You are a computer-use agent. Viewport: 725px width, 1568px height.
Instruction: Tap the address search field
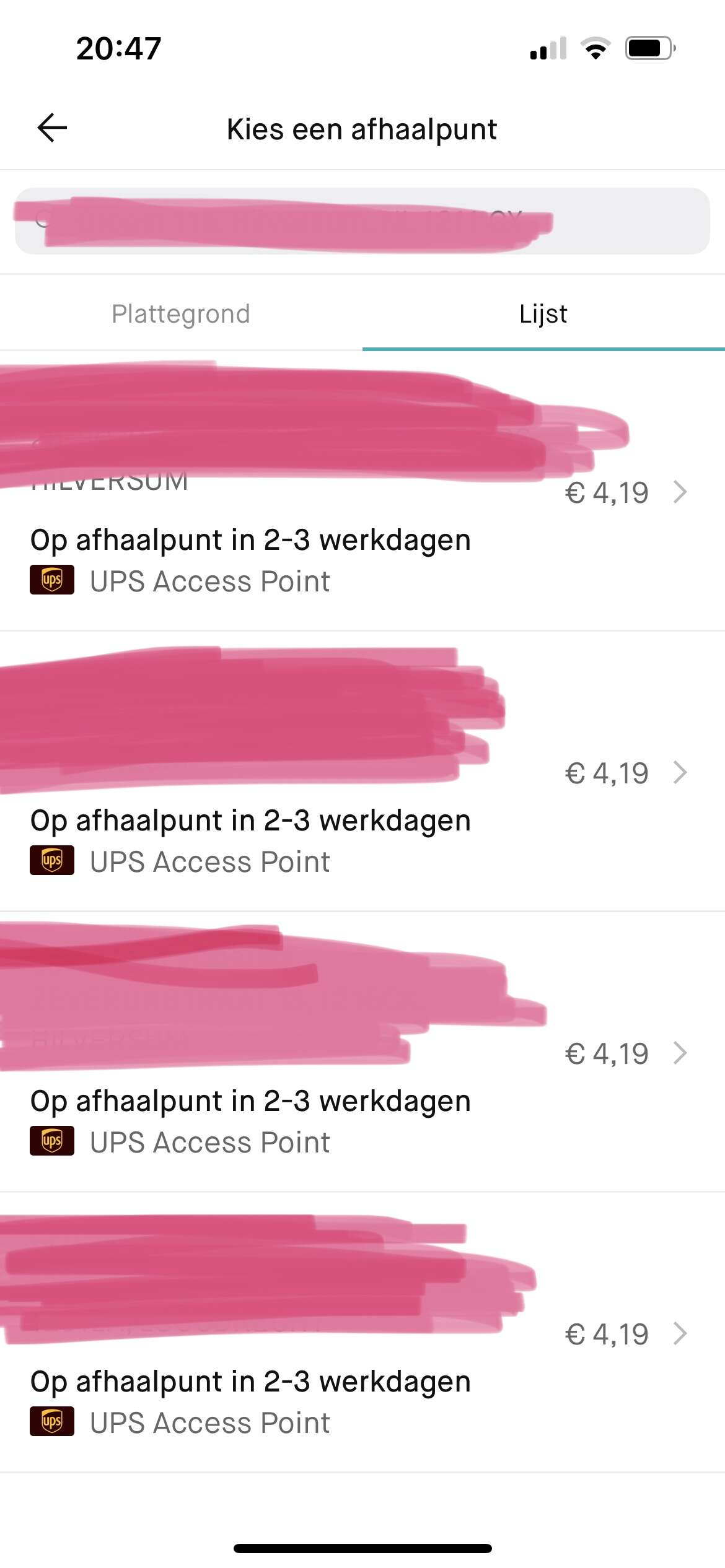point(362,221)
